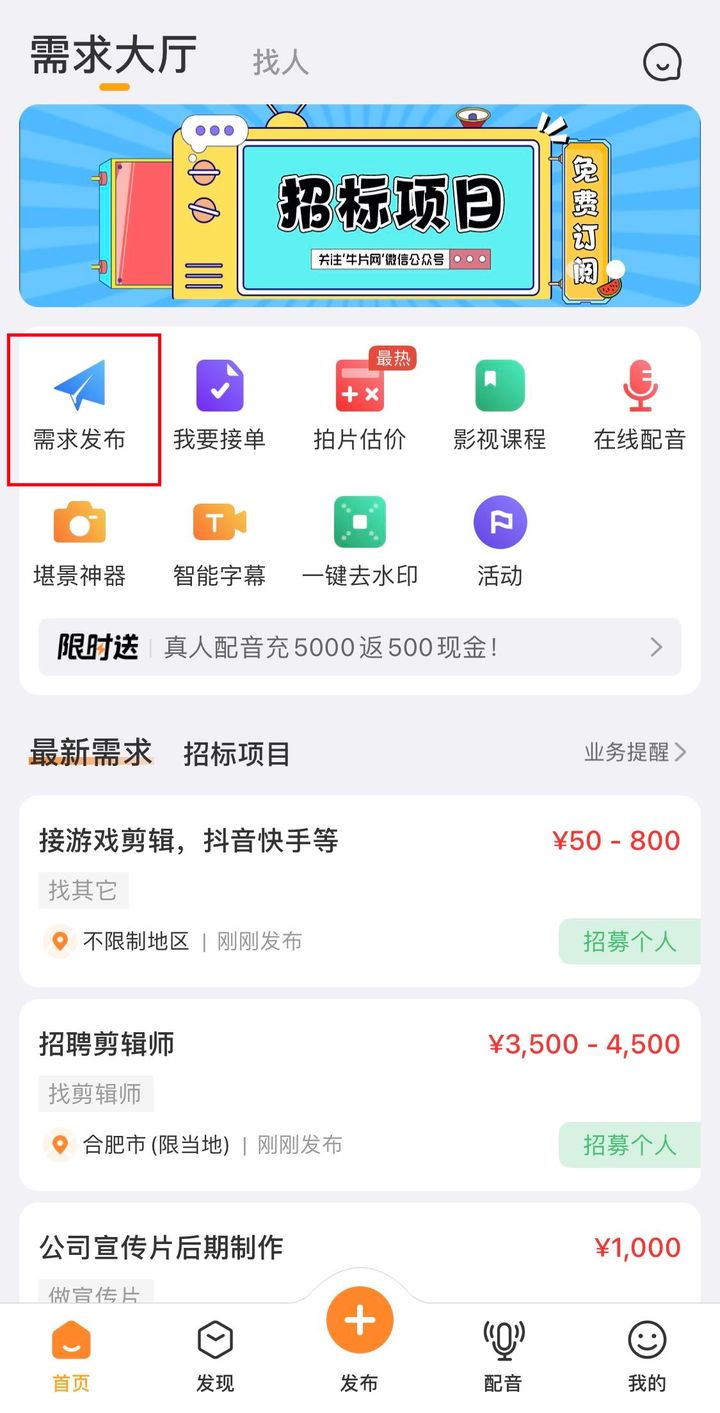The height and width of the screenshot is (1413, 720).
Task: Open the 智能字幕 smart subtitles tool
Action: coord(220,540)
